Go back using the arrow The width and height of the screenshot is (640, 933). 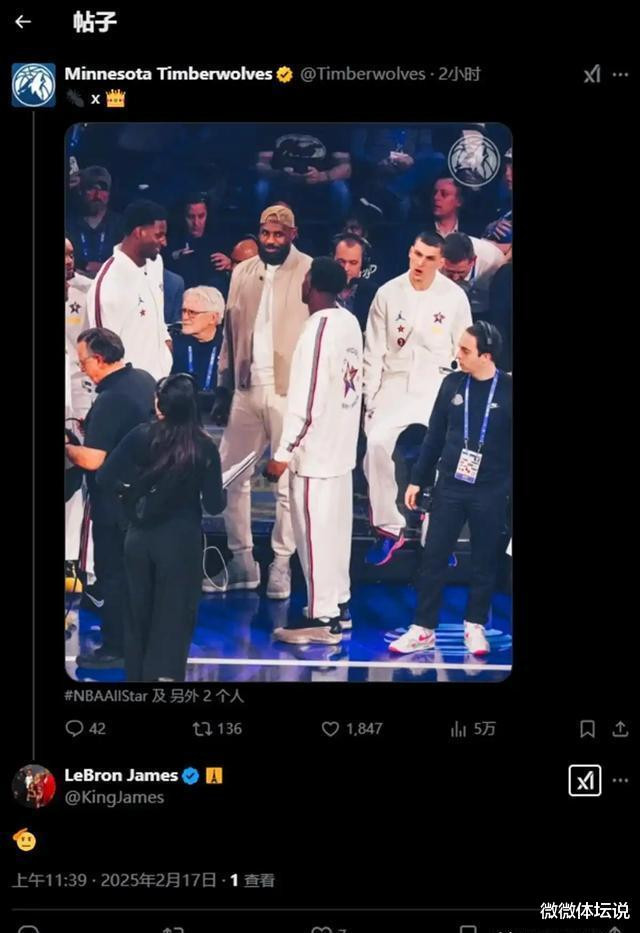(x=22, y=22)
